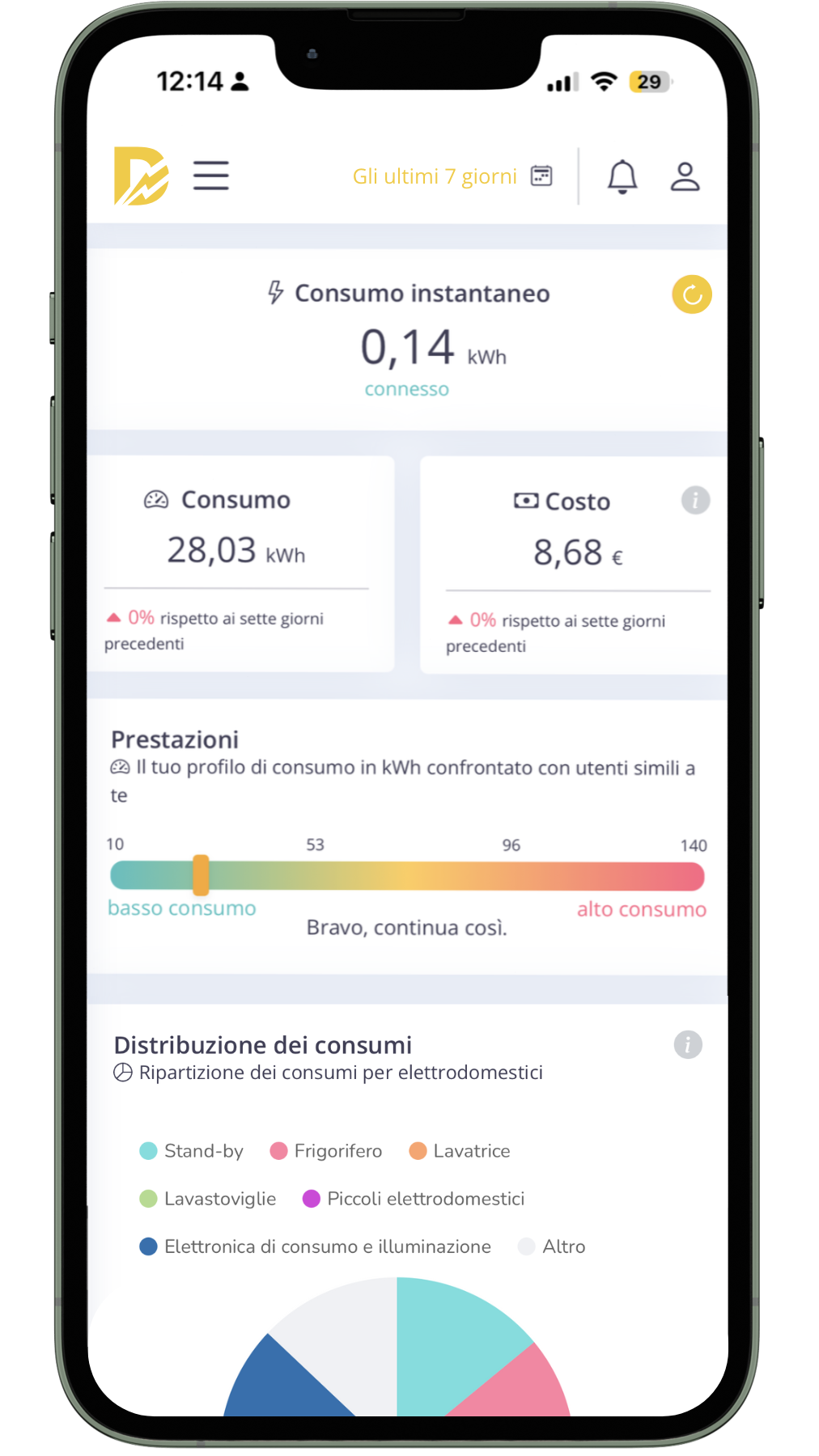This screenshot has height=1456, width=819.
Task: Toggle Elettronica di consumo e illuminazione legend
Action: coord(316,1246)
